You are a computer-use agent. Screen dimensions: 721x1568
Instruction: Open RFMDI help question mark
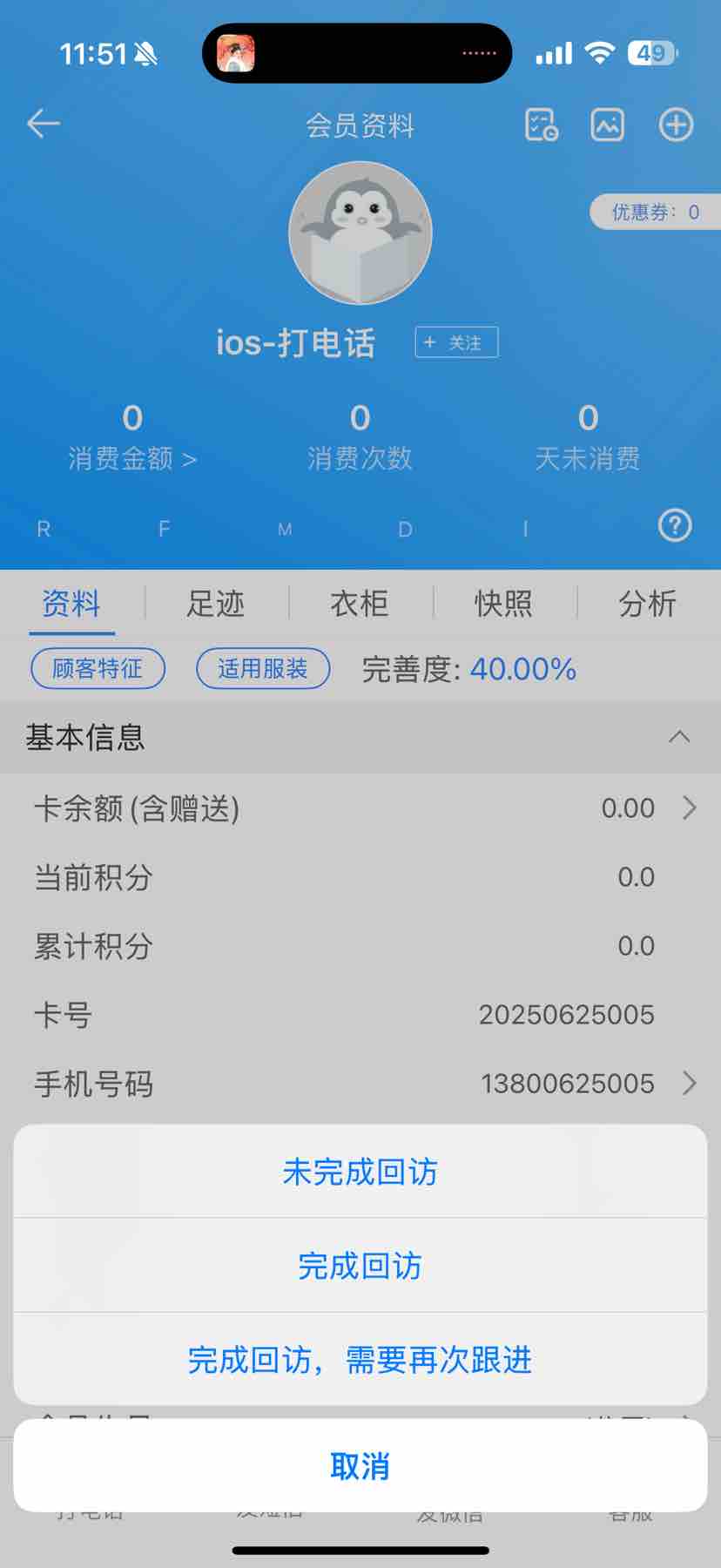pyautogui.click(x=675, y=525)
